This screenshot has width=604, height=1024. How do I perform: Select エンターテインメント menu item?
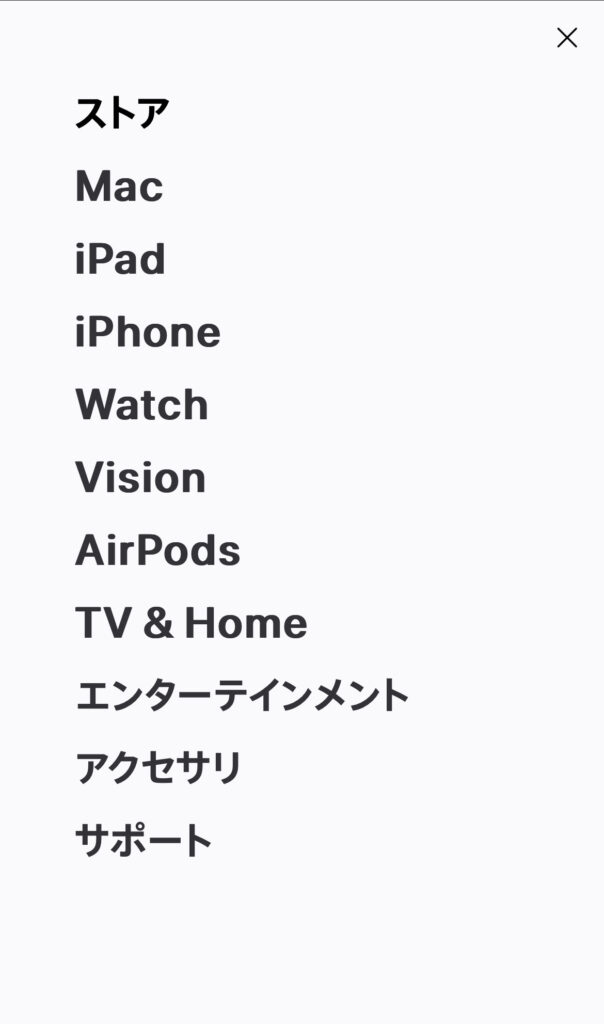click(242, 696)
